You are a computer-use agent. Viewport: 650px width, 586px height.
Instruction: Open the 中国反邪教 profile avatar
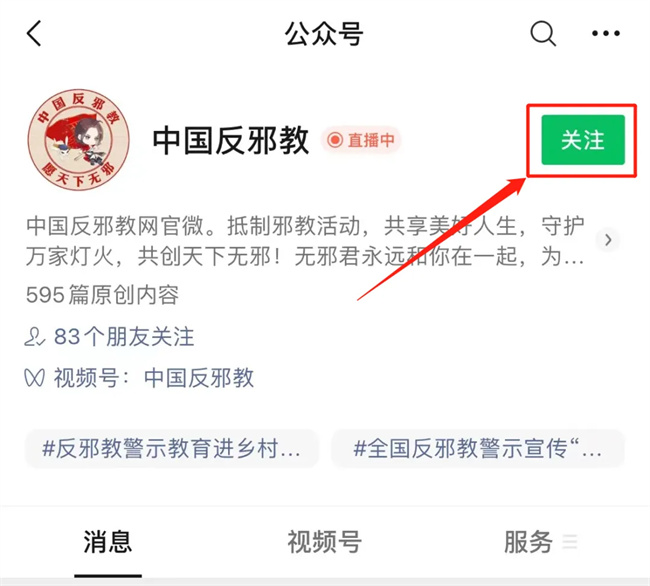pyautogui.click(x=78, y=141)
